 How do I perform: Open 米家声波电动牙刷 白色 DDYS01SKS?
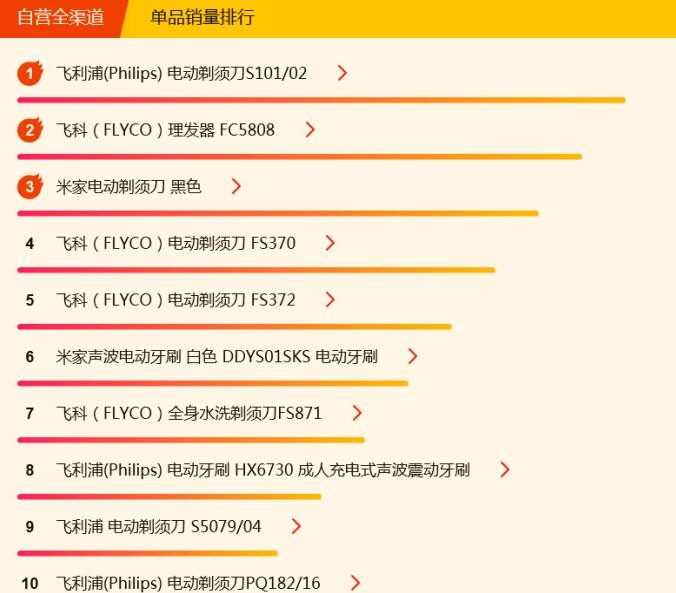216,357
